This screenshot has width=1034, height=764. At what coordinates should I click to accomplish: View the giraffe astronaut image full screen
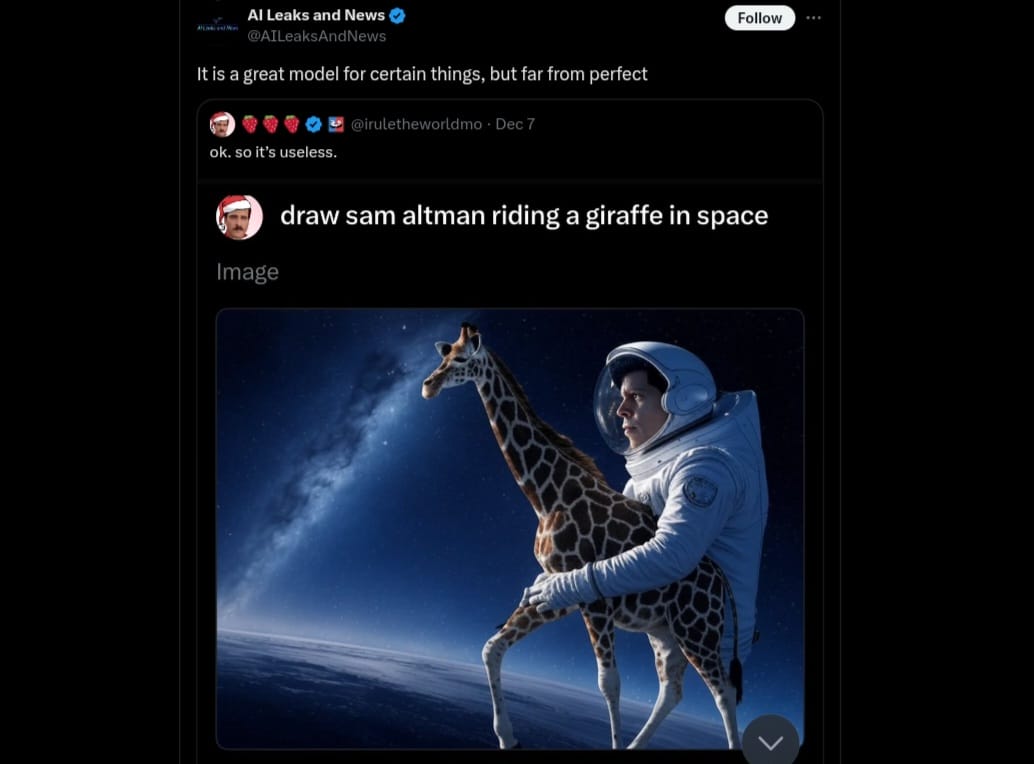pyautogui.click(x=509, y=528)
